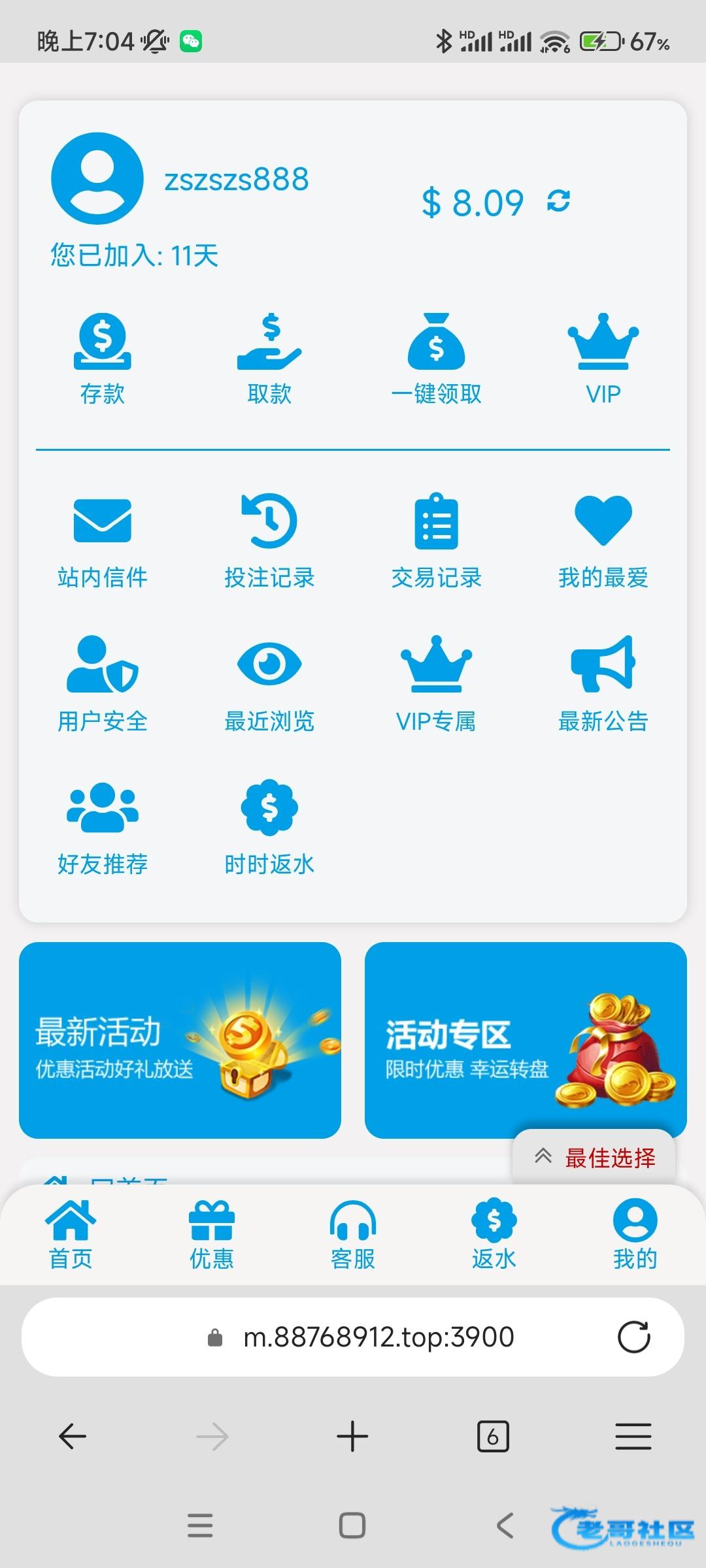This screenshot has width=706, height=1568.
Task: Open the 最新活动 promotions card
Action: (180, 1040)
